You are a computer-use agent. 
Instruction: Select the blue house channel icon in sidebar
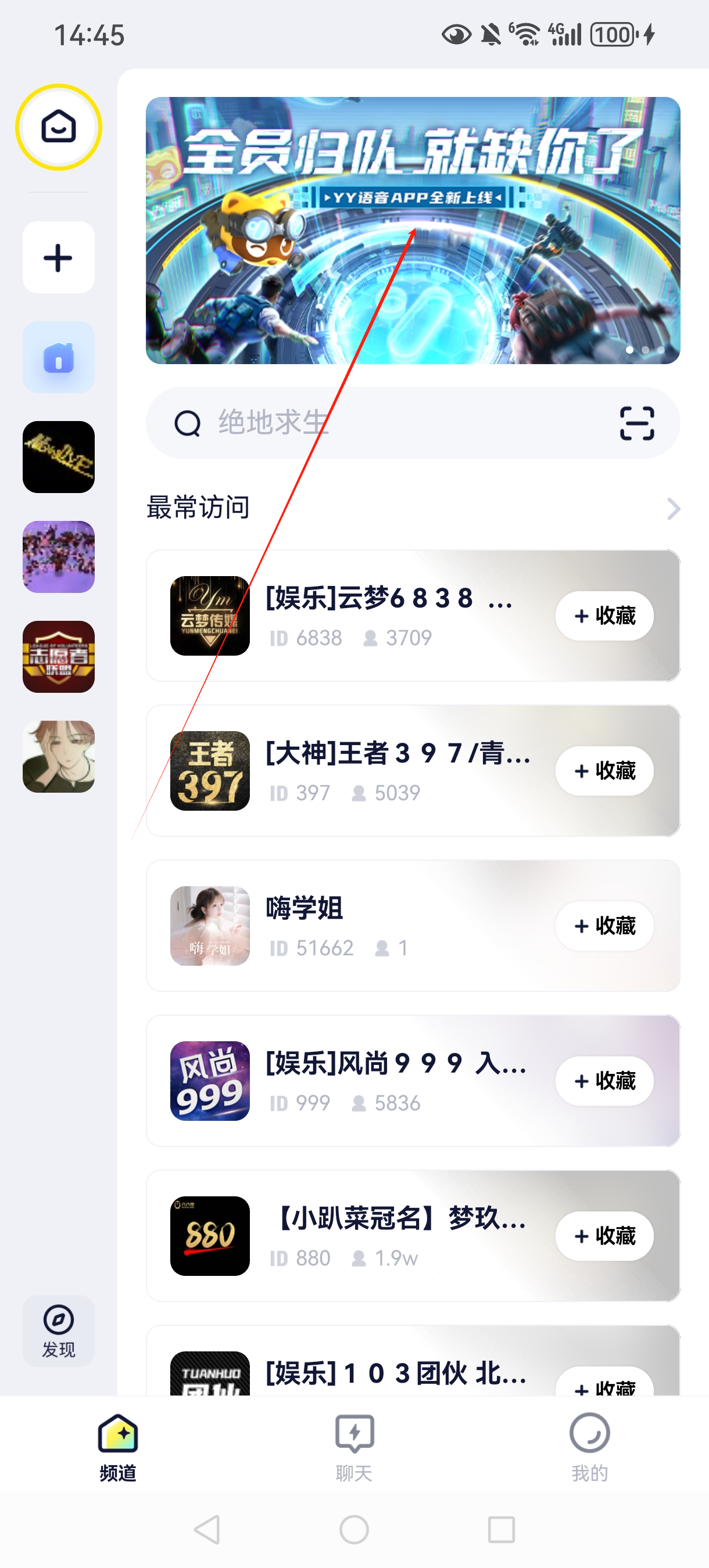point(58,358)
